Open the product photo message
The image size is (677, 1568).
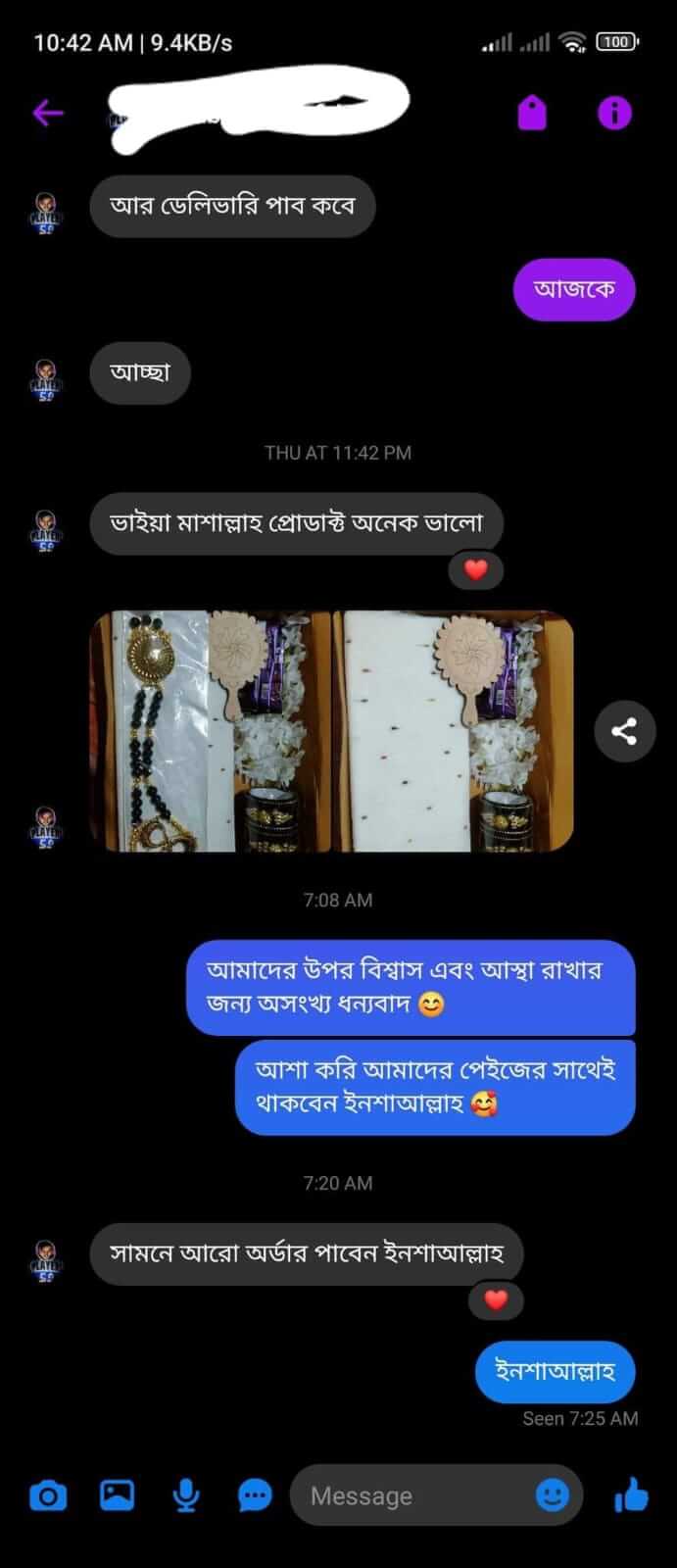click(x=332, y=731)
